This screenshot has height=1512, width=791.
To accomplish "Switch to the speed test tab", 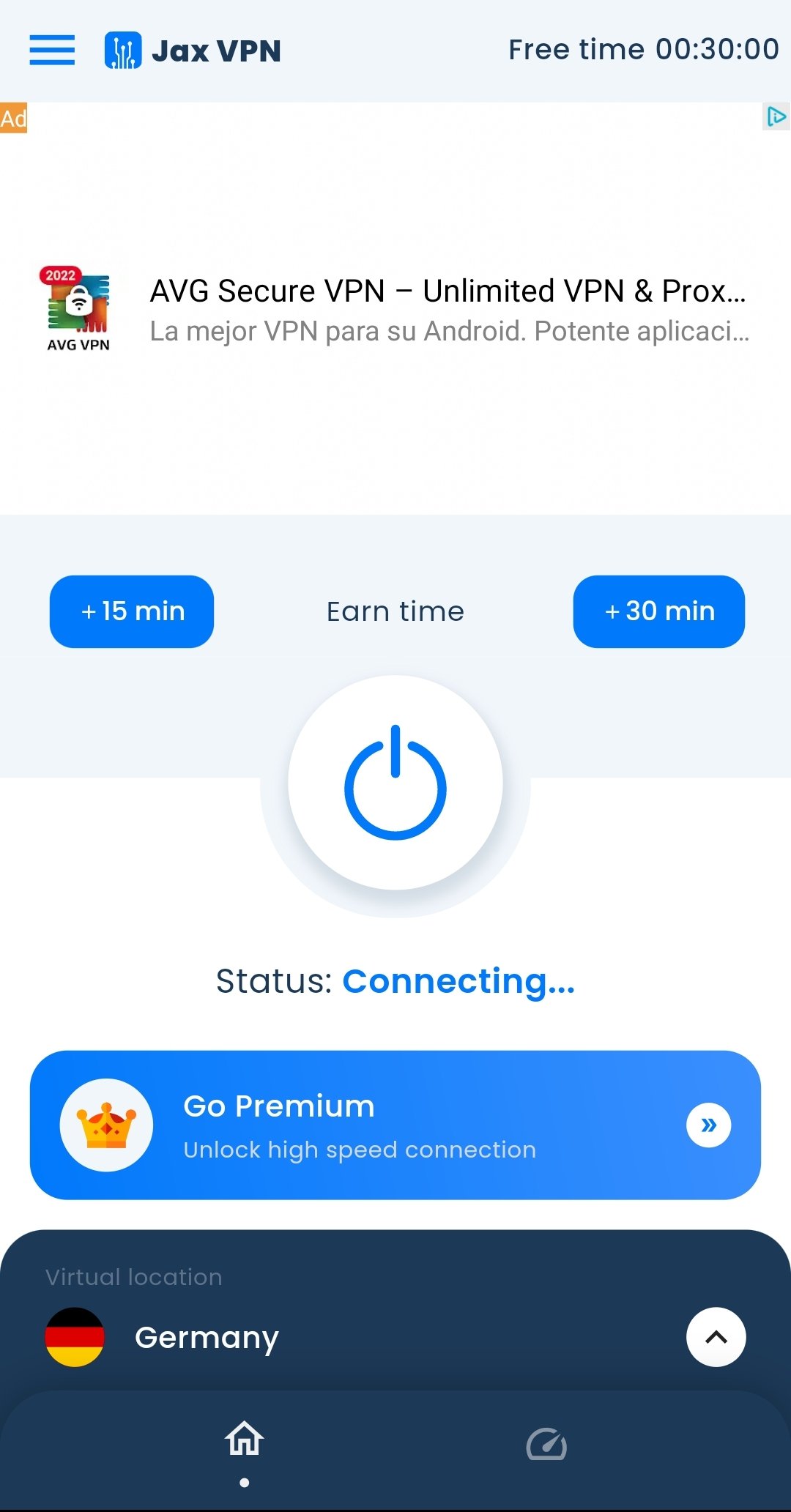I will coord(546,1444).
